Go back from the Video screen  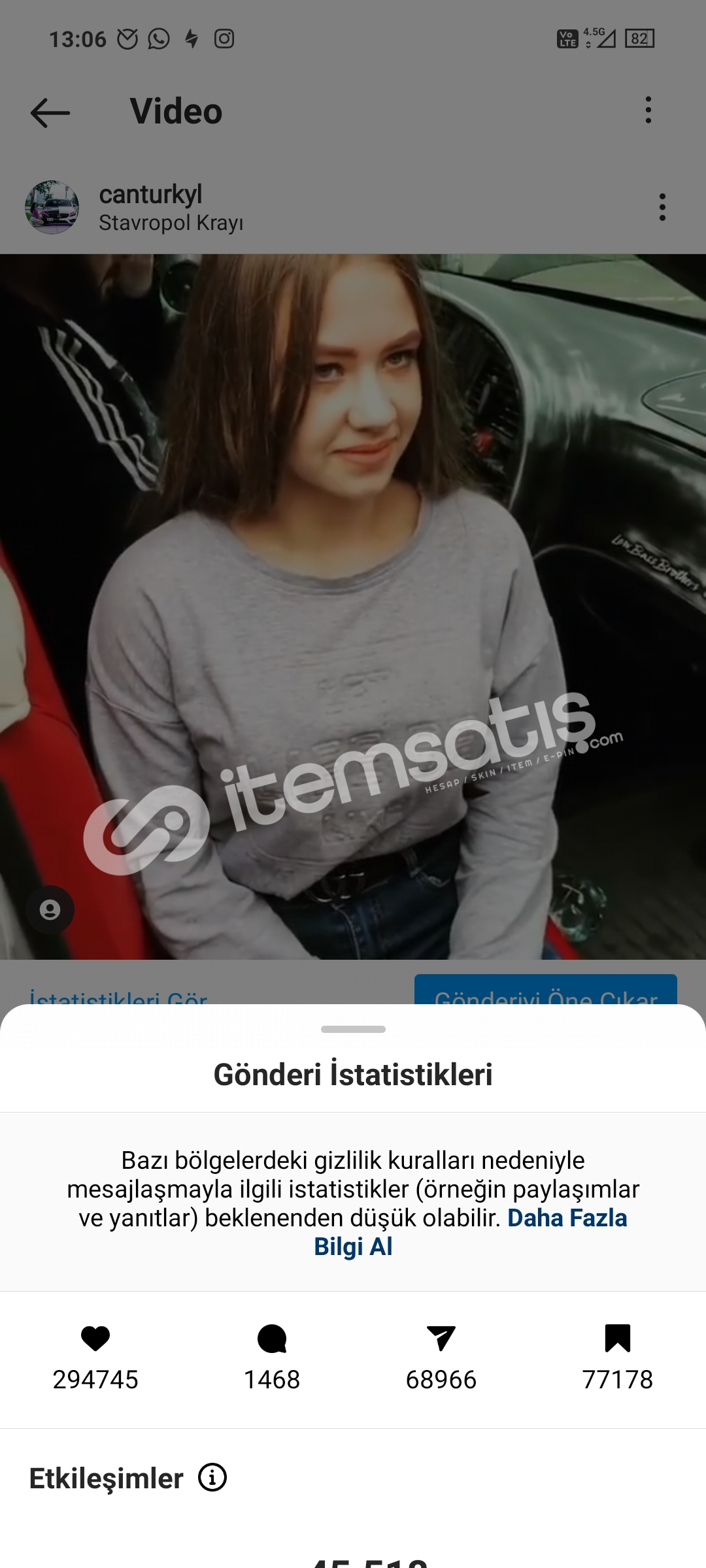coord(50,112)
